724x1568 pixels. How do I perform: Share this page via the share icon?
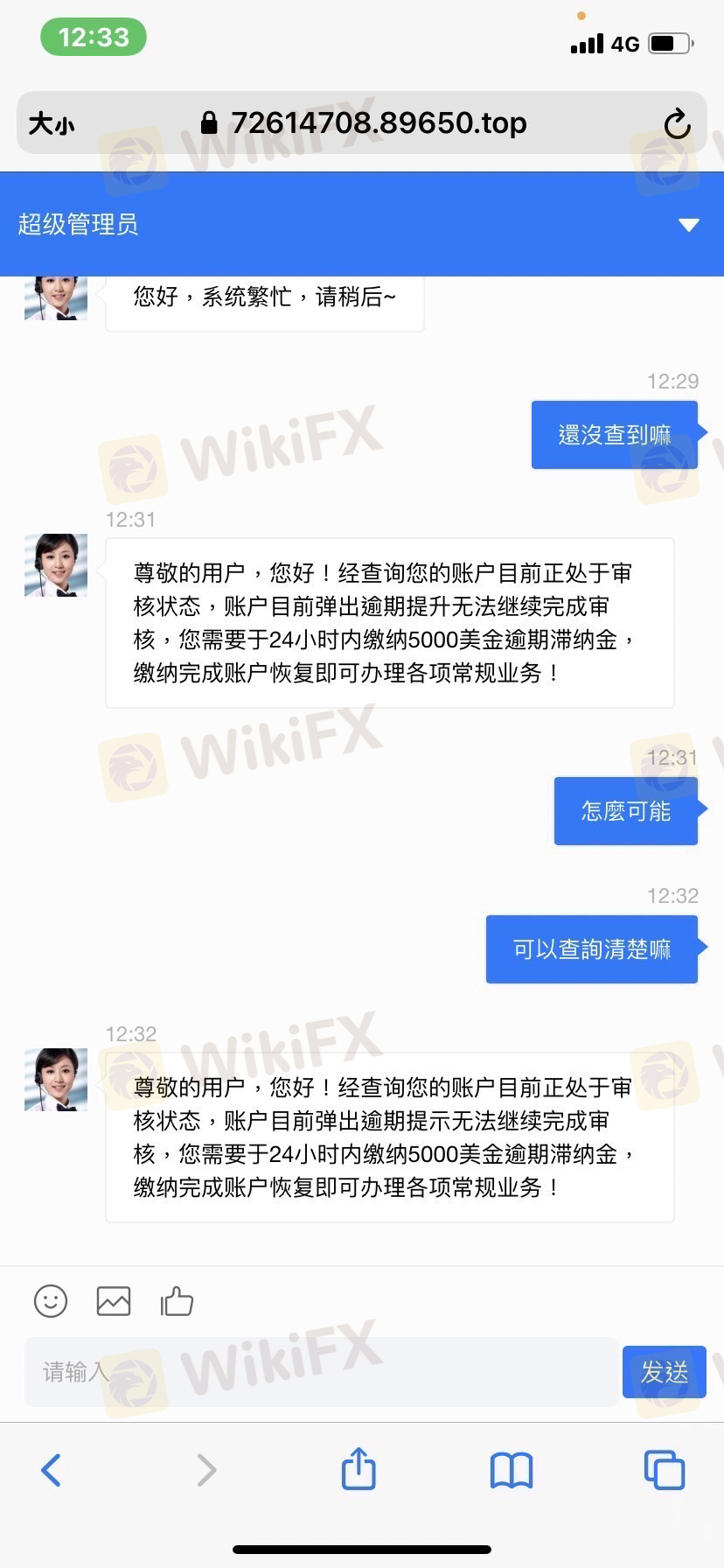(359, 1467)
